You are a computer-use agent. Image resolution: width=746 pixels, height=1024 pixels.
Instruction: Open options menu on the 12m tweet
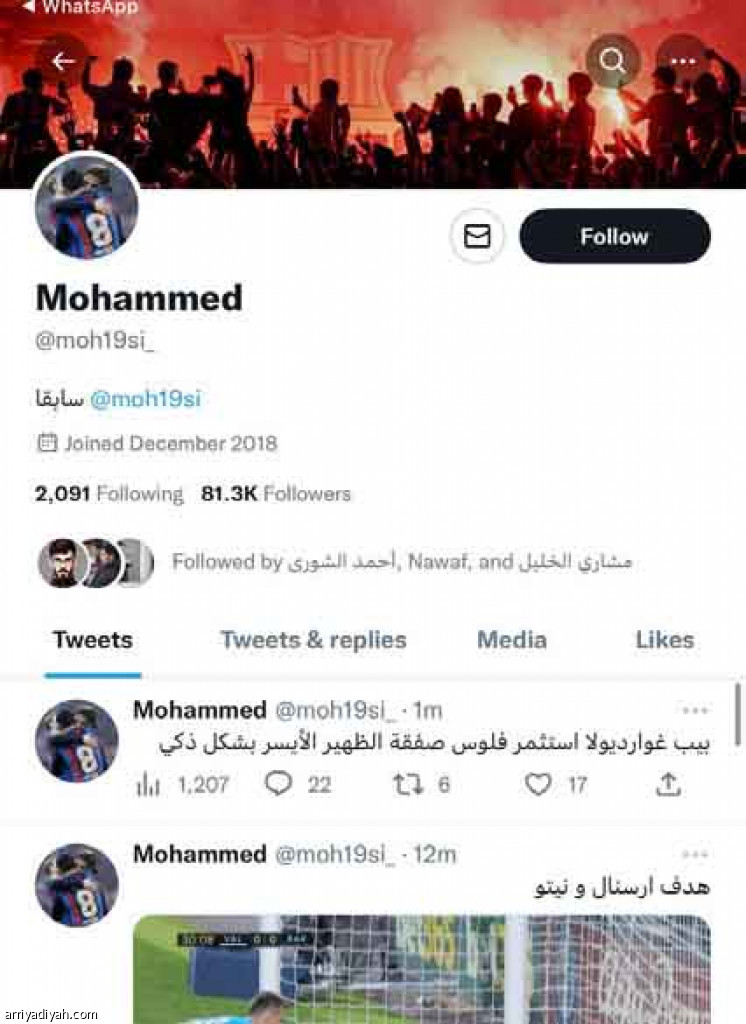click(x=694, y=854)
